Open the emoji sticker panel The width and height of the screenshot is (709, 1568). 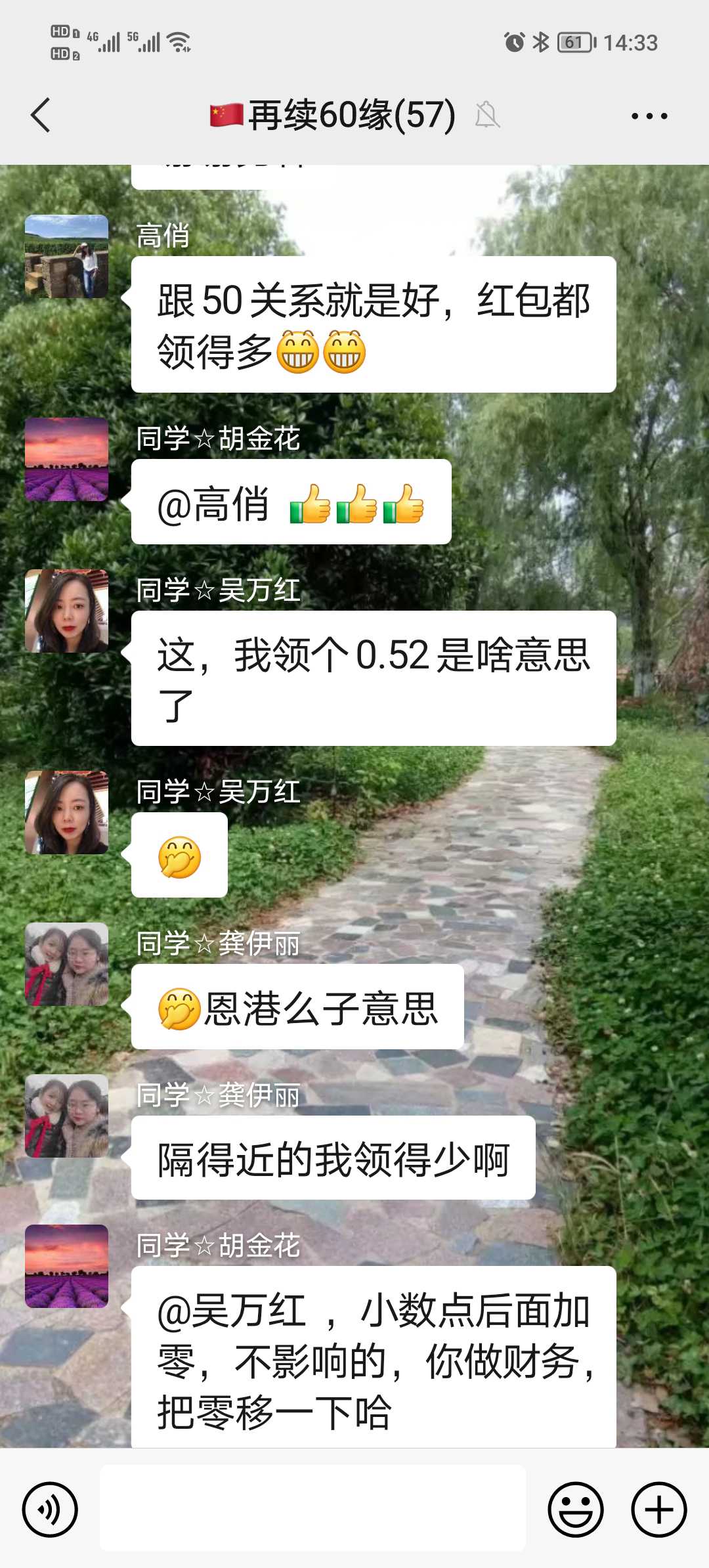[x=576, y=1510]
